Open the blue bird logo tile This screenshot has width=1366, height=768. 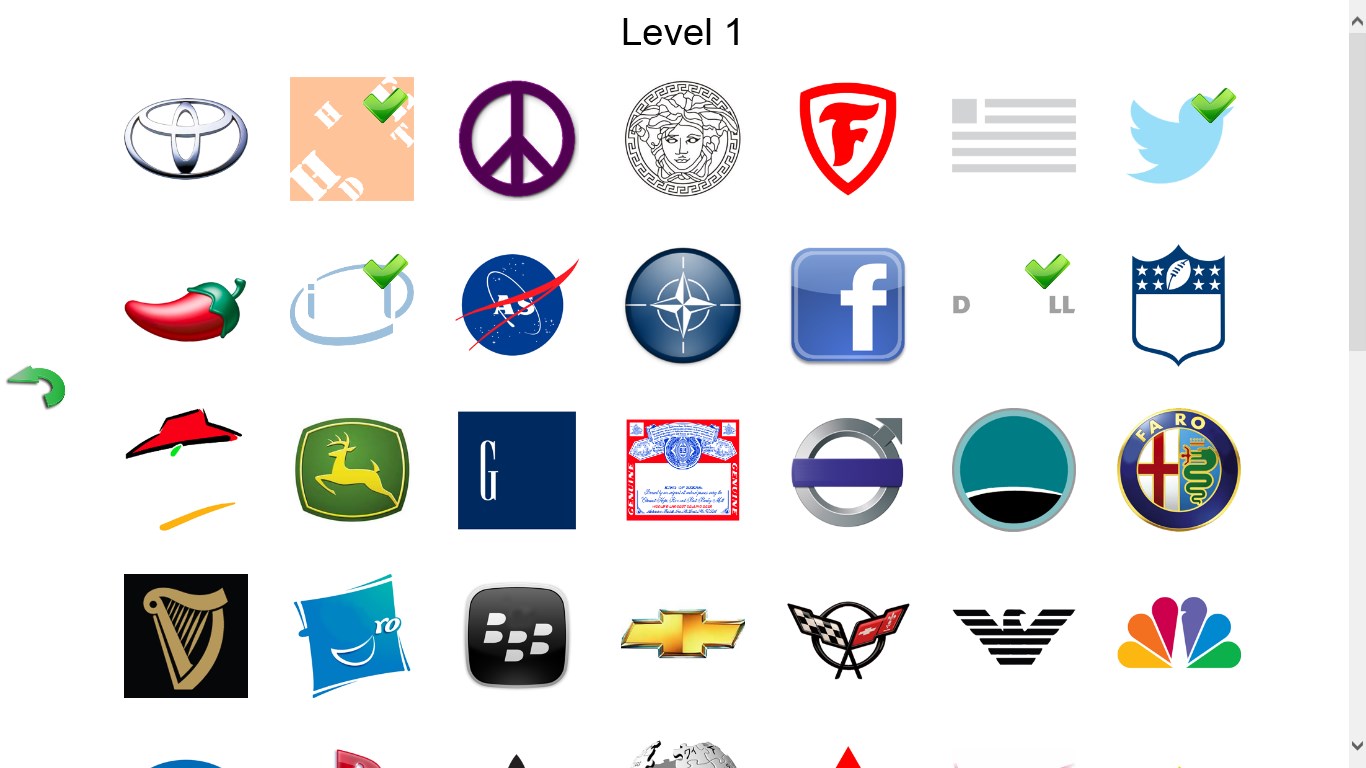[x=1178, y=139]
